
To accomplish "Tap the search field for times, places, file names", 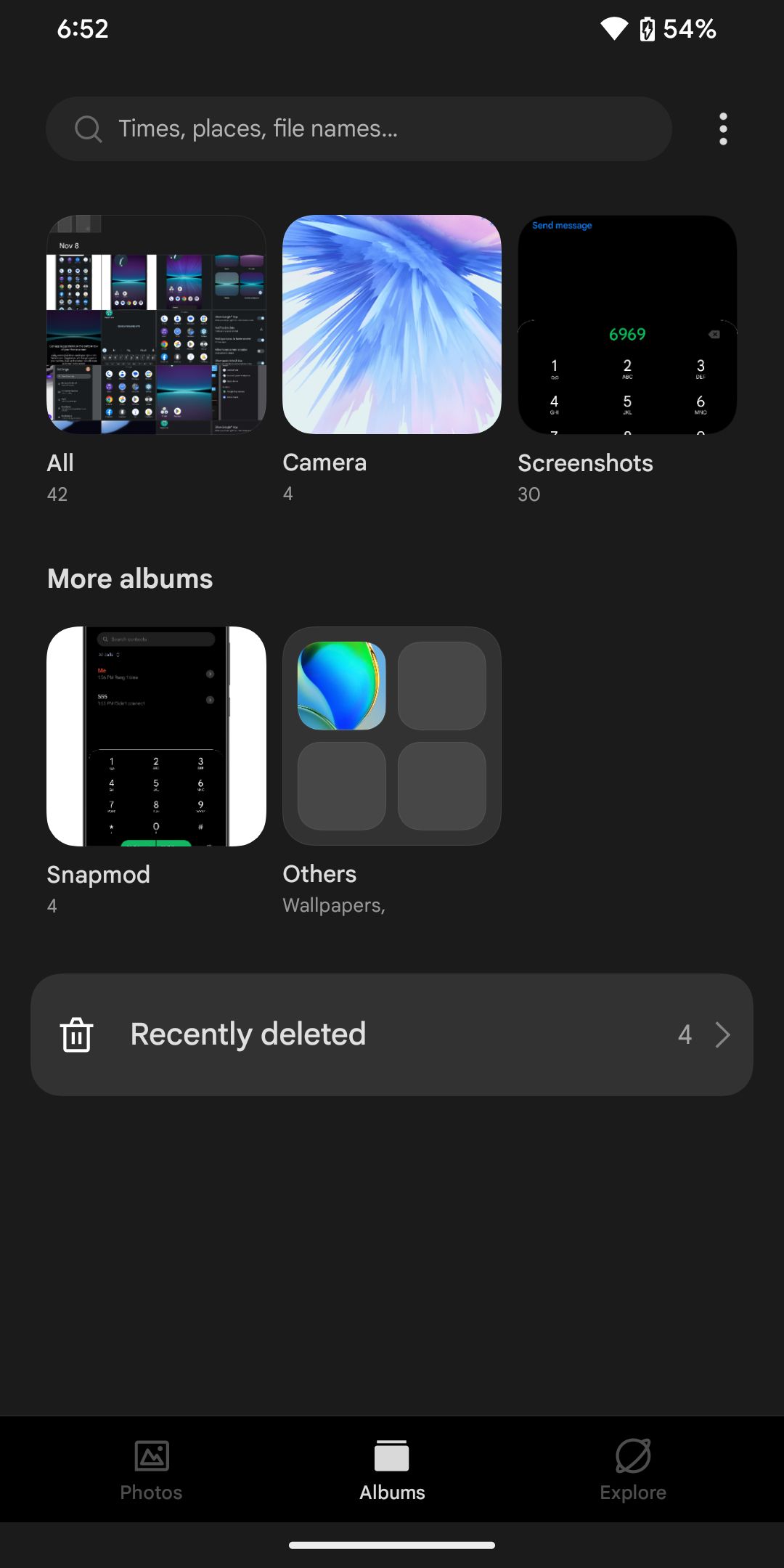I will pos(359,129).
